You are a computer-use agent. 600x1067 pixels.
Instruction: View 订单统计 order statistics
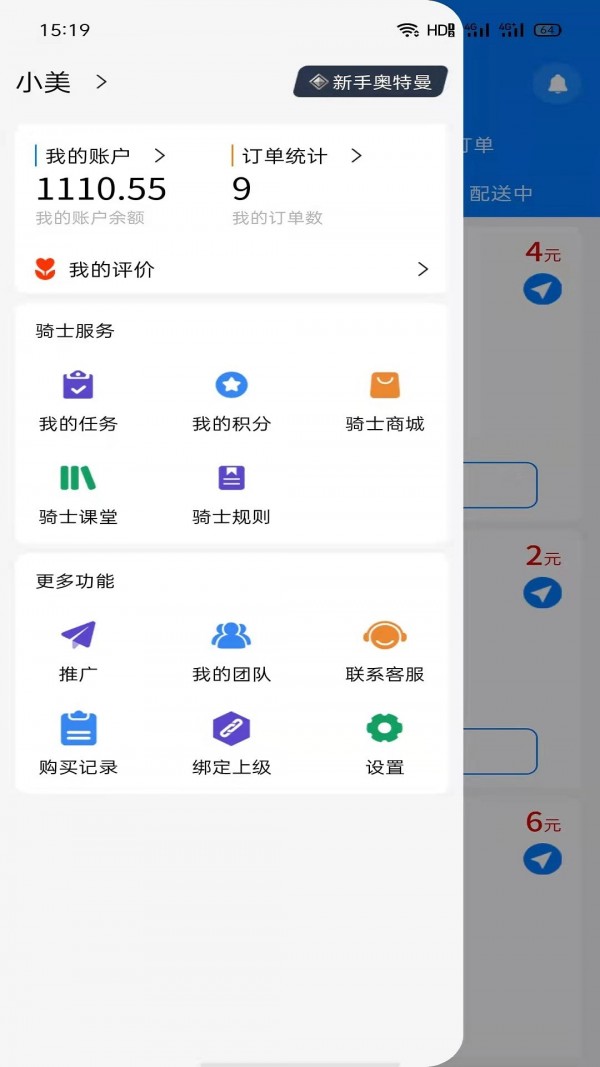(x=297, y=156)
